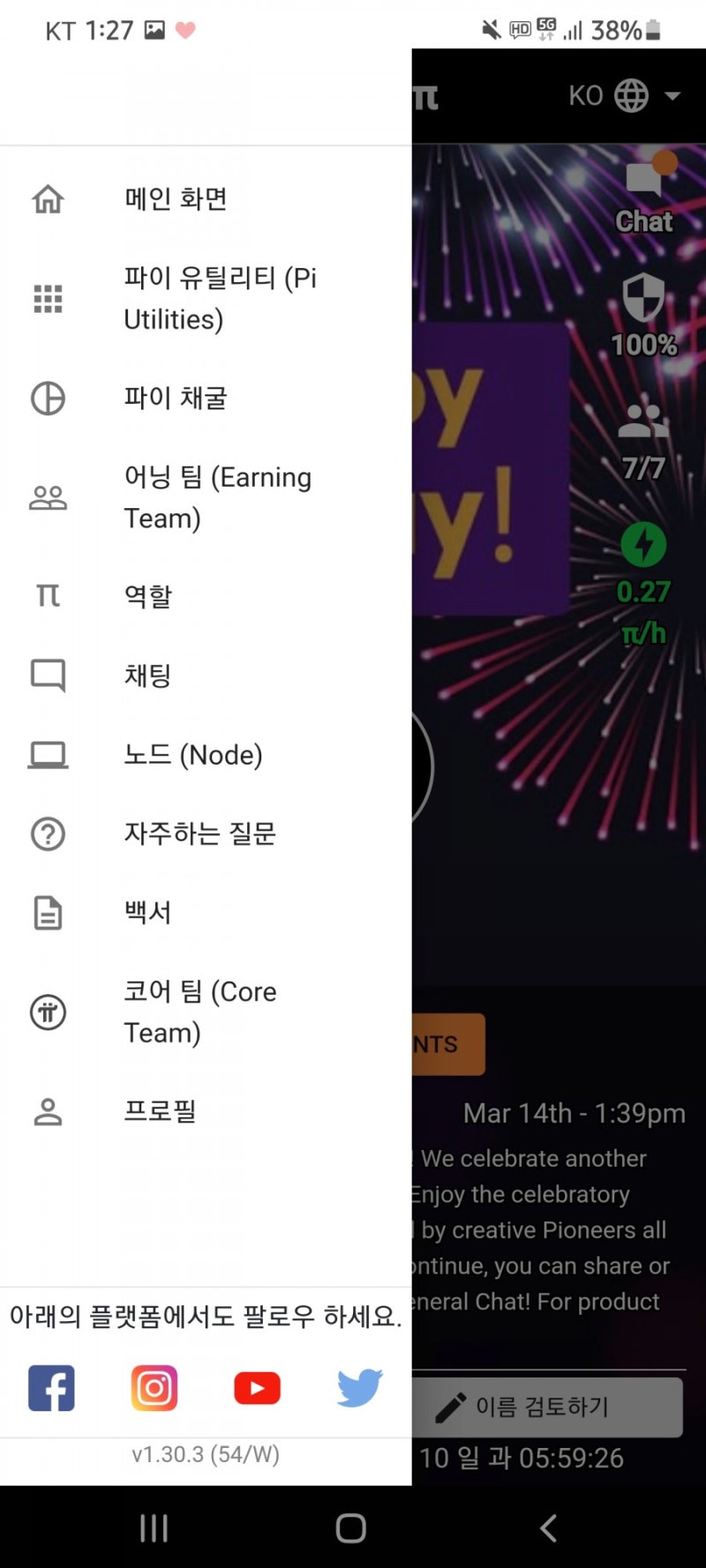Open the KO language dropdown
Viewport: 706px width, 1568px height.
click(585, 95)
